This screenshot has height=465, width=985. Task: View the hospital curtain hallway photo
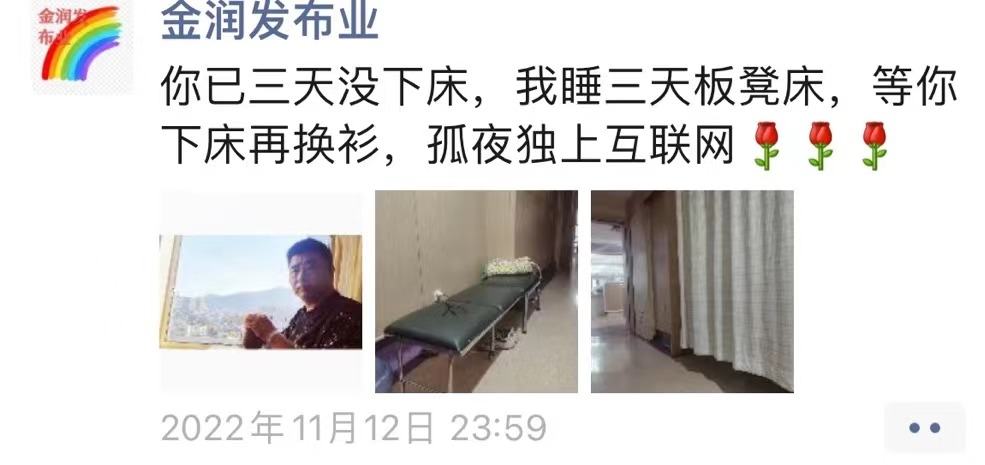pyautogui.click(x=692, y=291)
